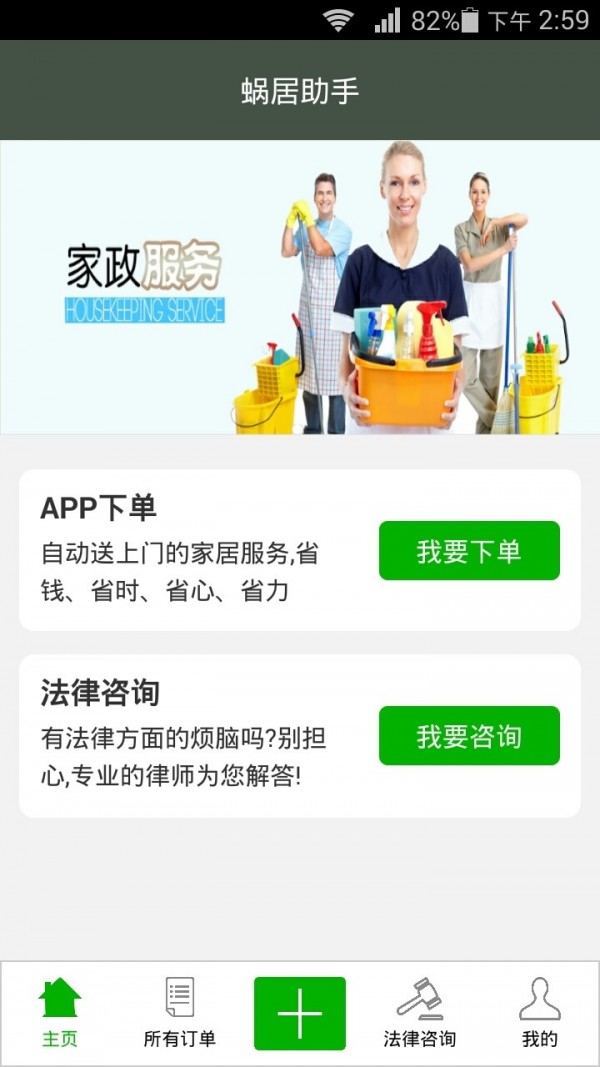The image size is (600, 1067).
Task: Go to the 法律咨询 tab
Action: tap(420, 1012)
